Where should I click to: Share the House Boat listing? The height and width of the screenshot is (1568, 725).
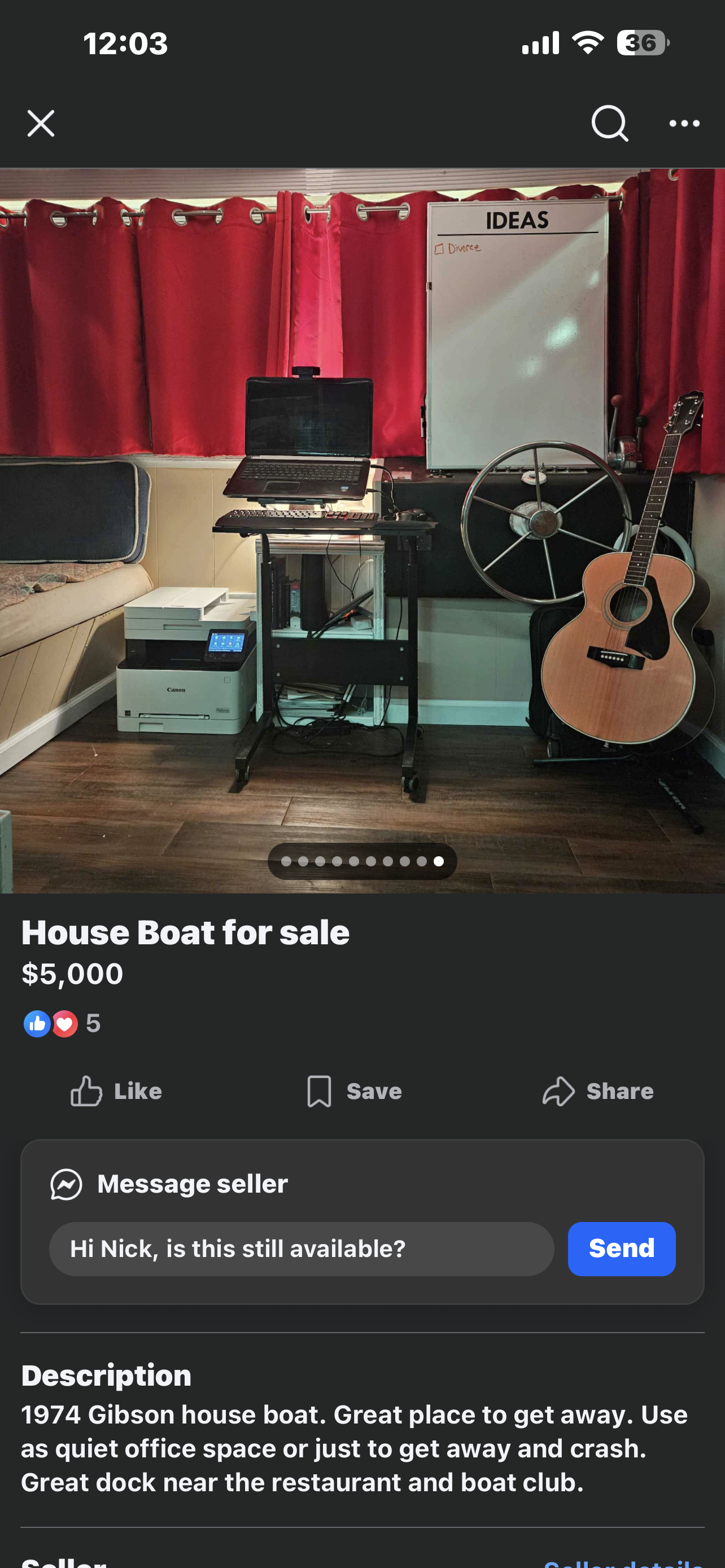point(598,1092)
